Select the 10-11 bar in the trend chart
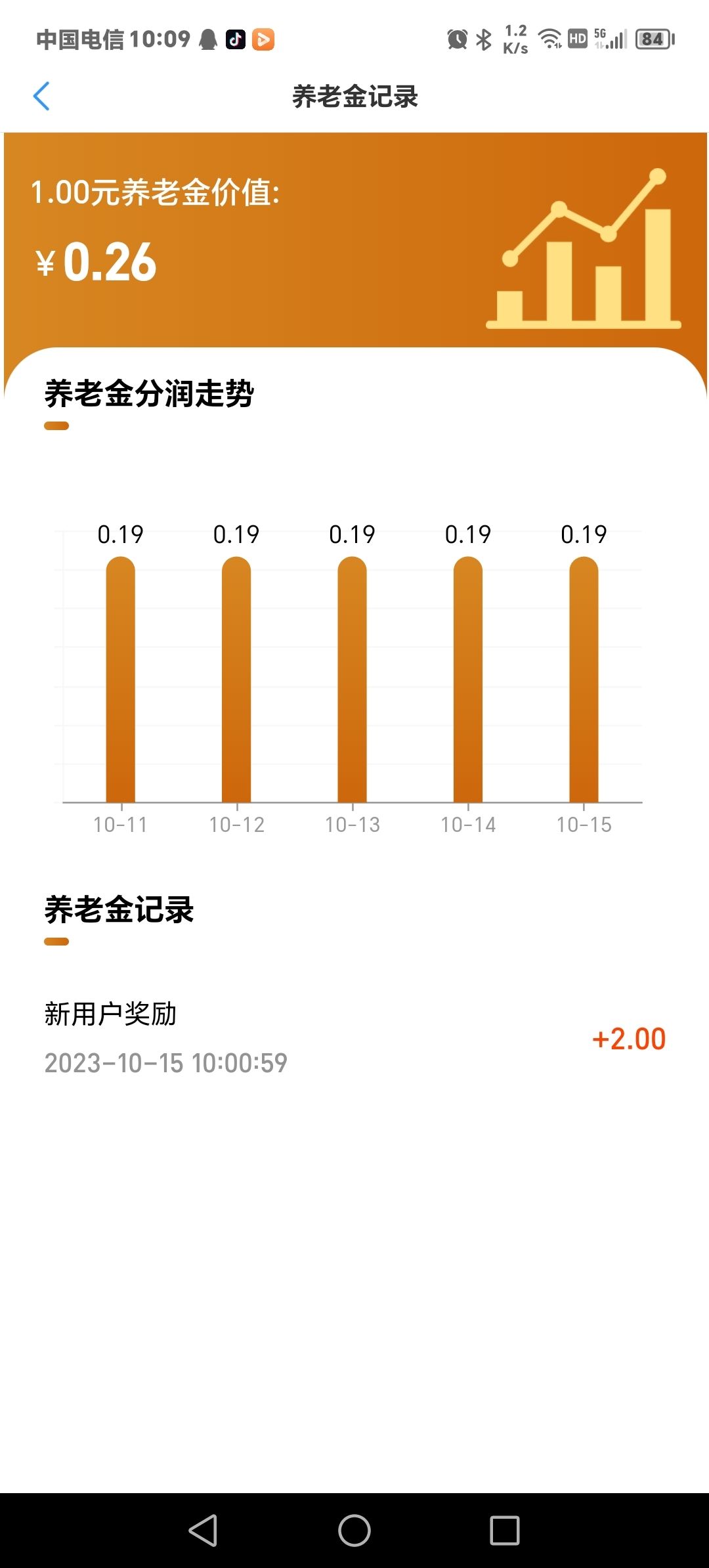Viewport: 709px width, 1568px height. 120,676
